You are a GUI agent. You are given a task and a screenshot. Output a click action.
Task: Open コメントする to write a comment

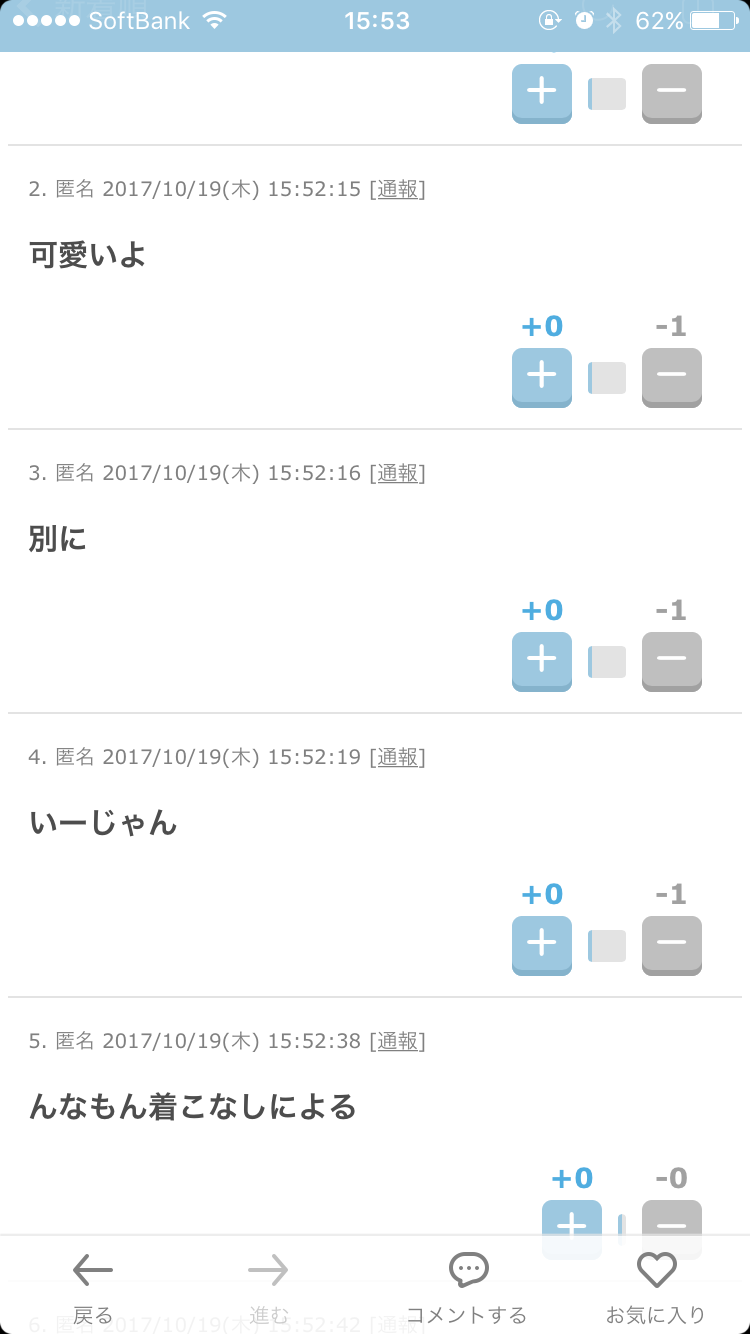tap(467, 1287)
